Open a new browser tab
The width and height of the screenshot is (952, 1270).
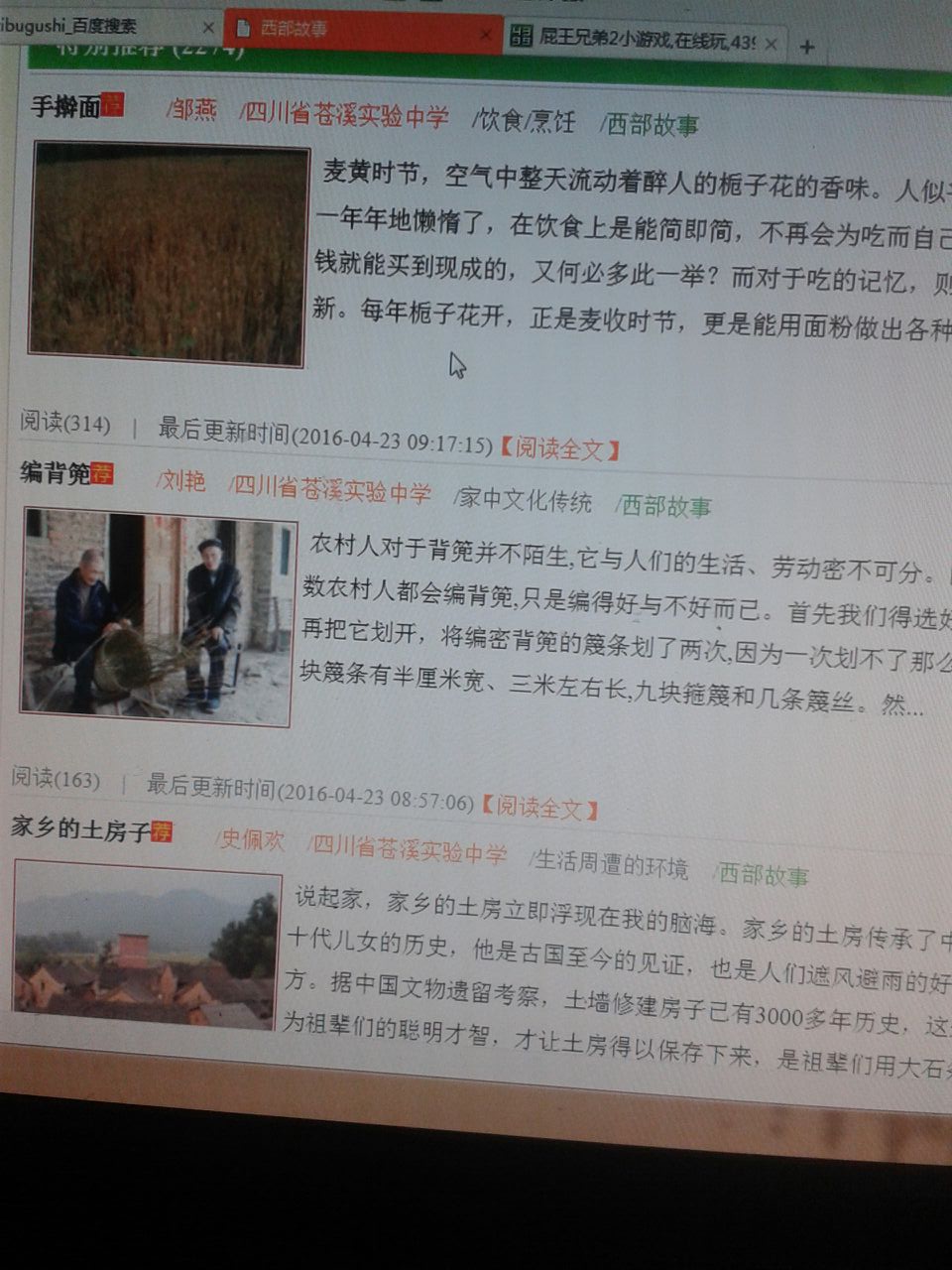pyautogui.click(x=807, y=47)
